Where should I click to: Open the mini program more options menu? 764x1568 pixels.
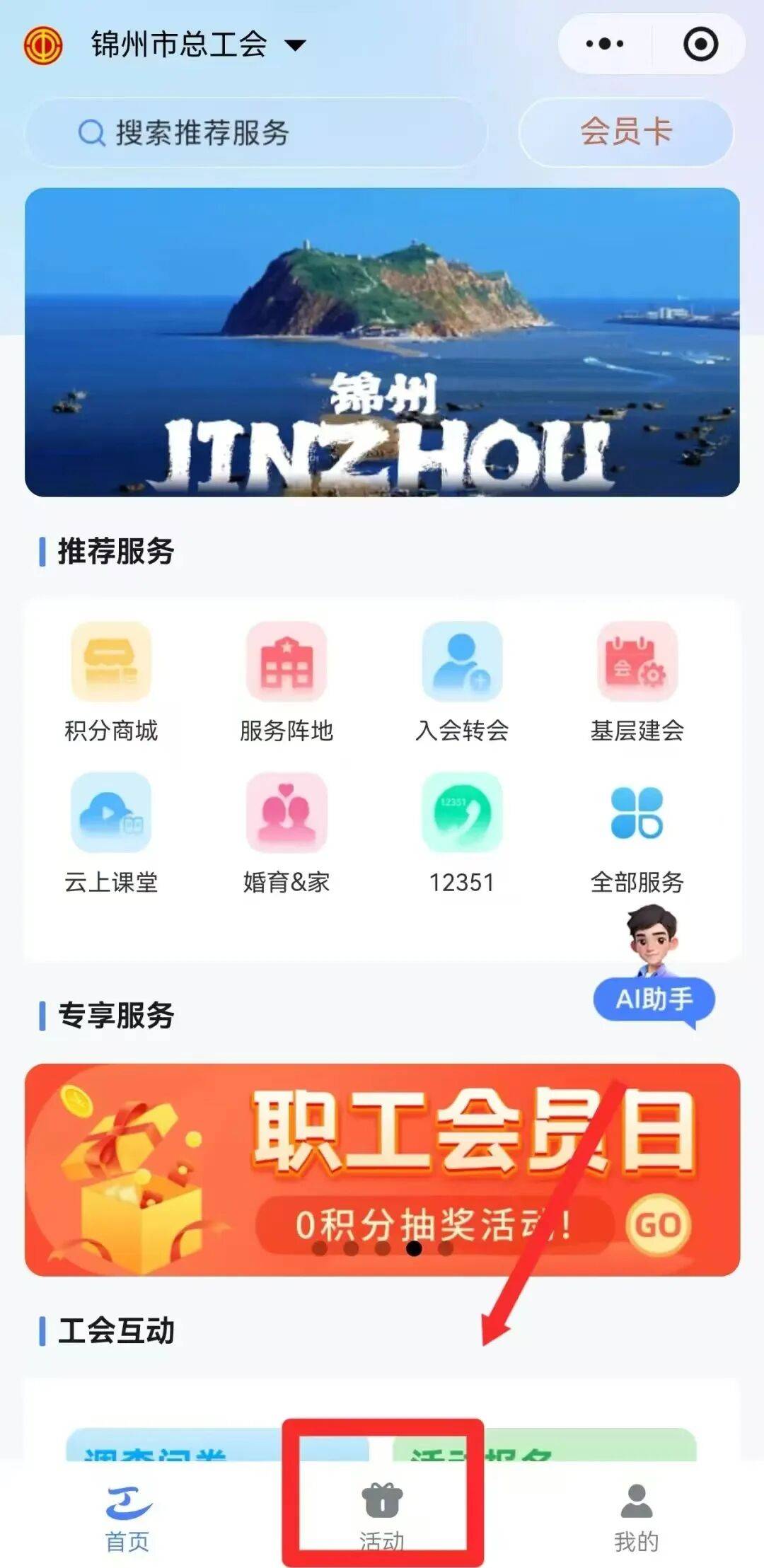pos(604,45)
